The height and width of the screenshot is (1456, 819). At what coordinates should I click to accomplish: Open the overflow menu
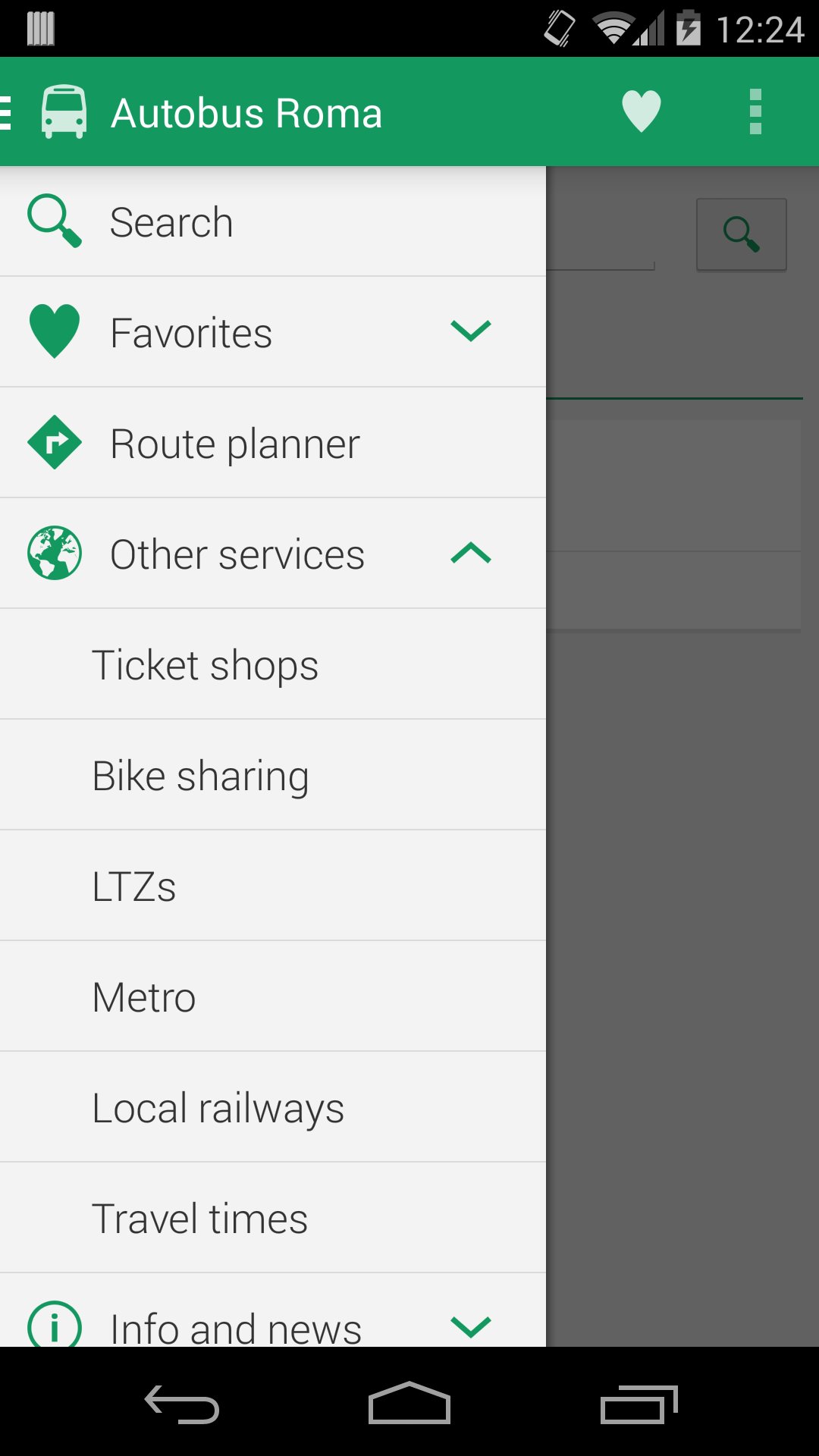pyautogui.click(x=755, y=111)
